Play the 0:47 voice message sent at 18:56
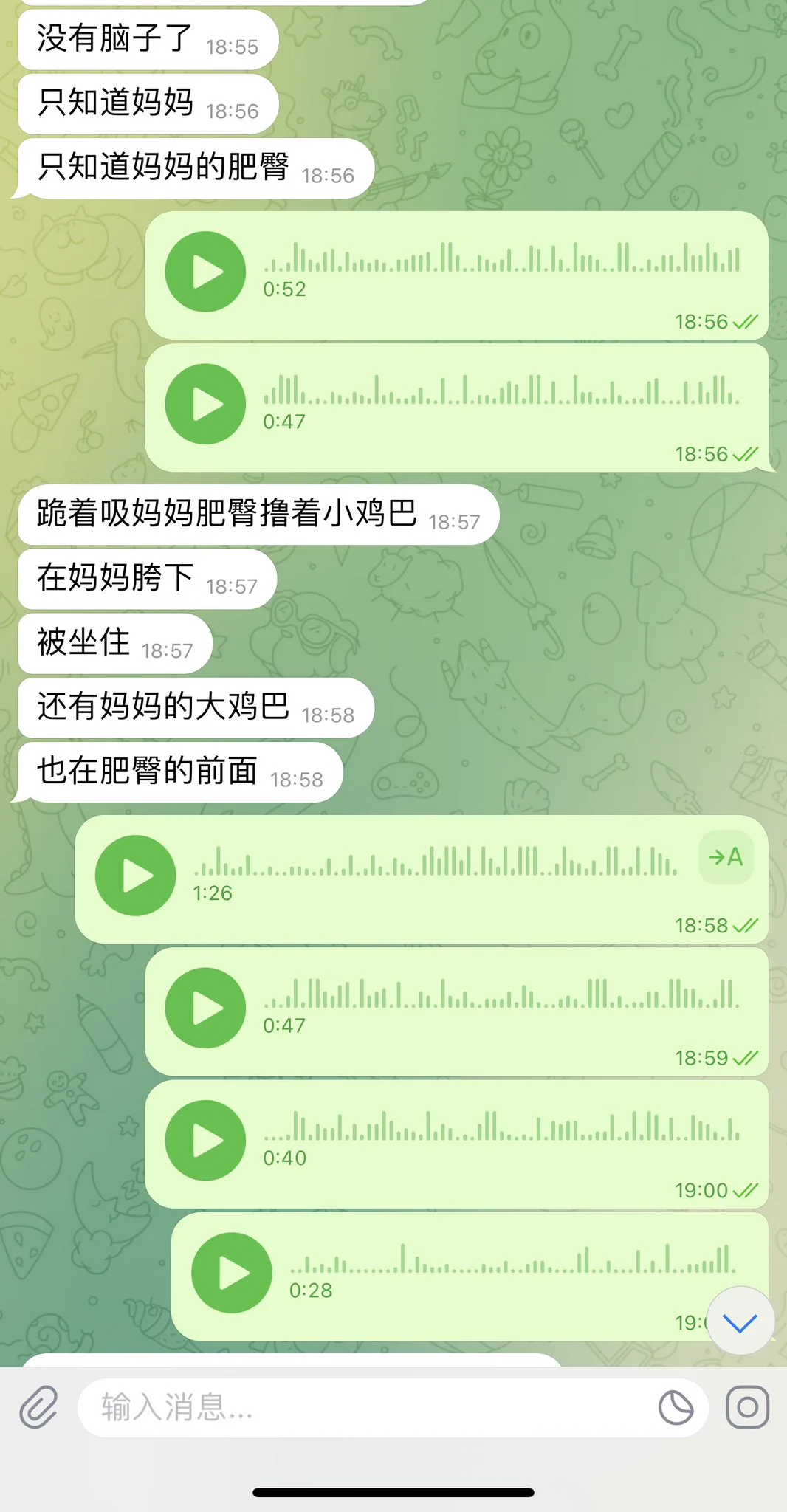Screen dimensions: 787x1512 (x=205, y=404)
